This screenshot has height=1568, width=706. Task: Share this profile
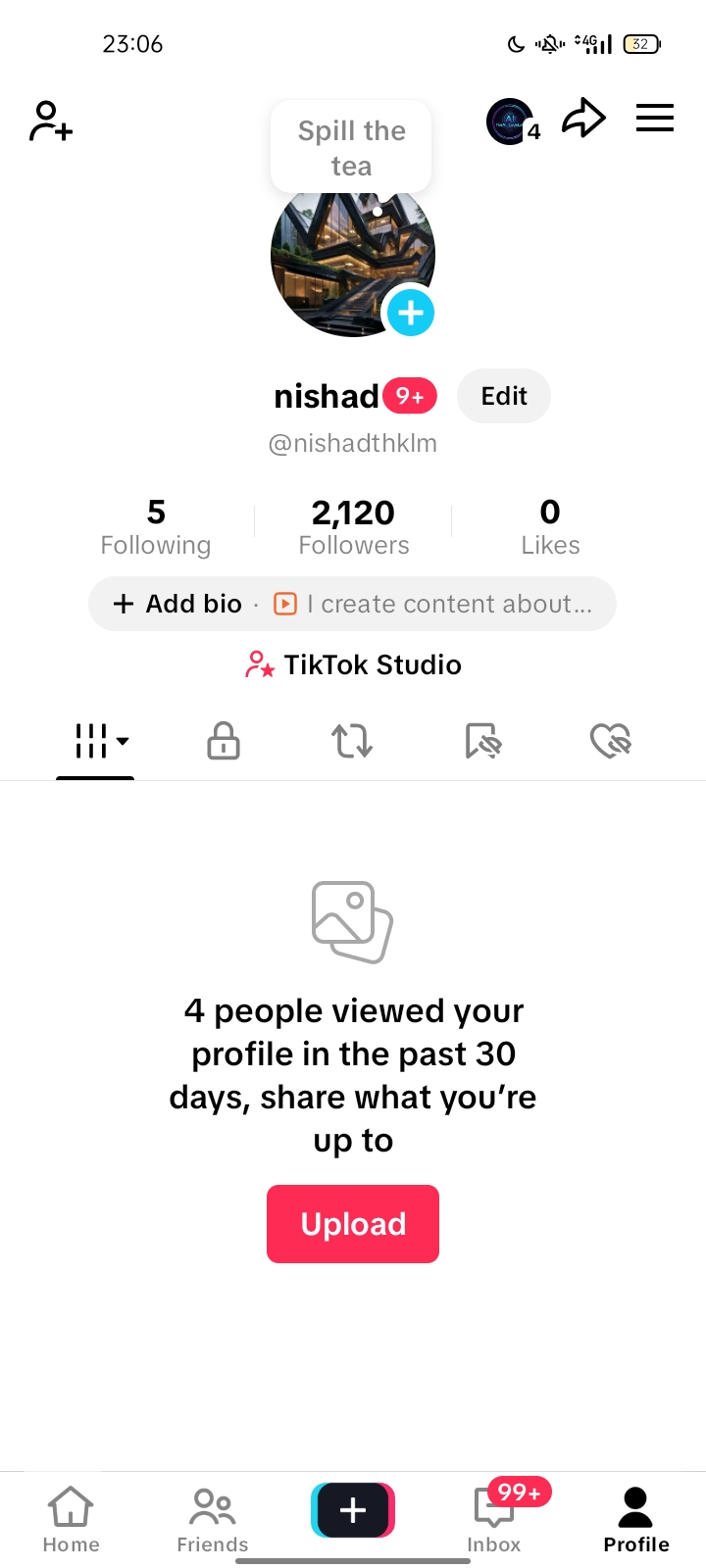pos(583,120)
